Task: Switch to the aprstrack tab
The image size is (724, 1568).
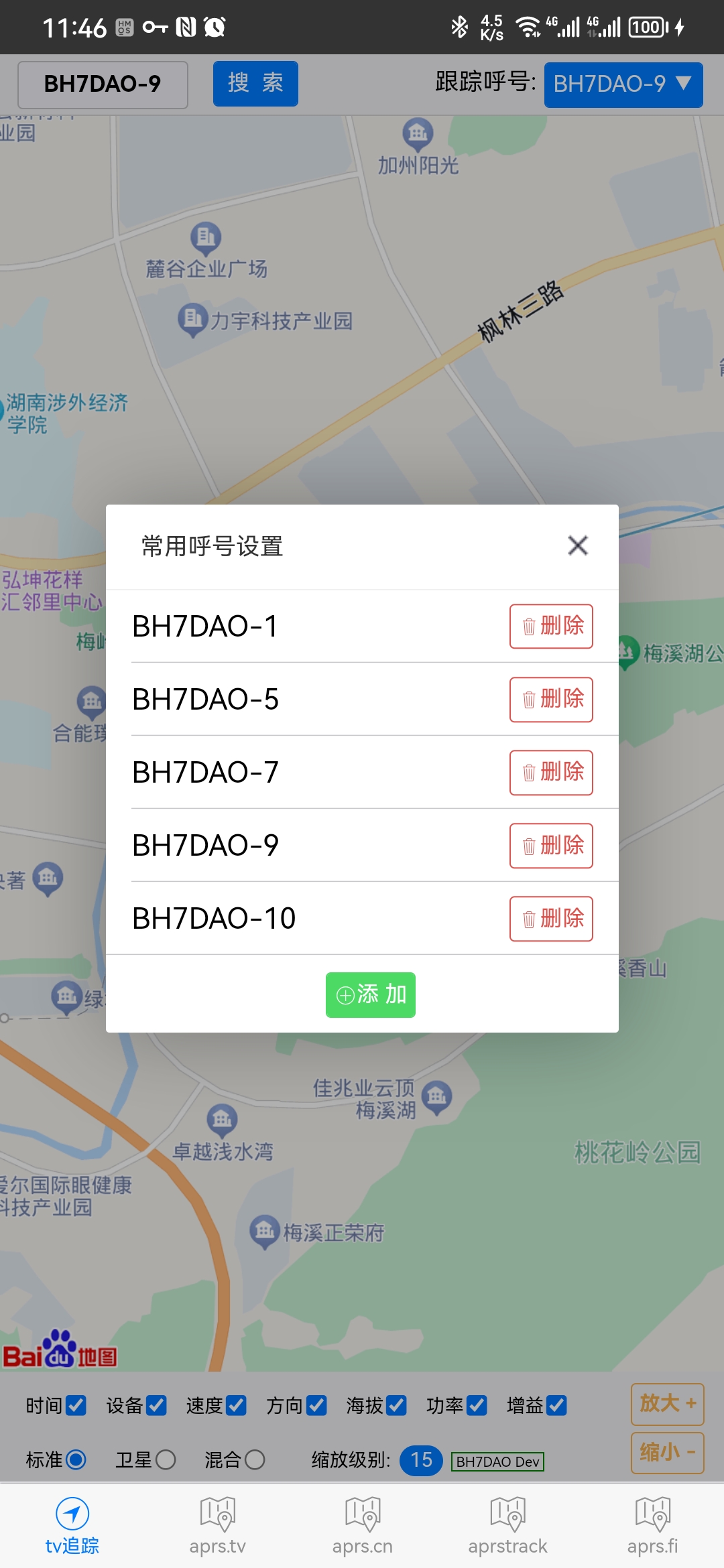Action: pos(507,1526)
